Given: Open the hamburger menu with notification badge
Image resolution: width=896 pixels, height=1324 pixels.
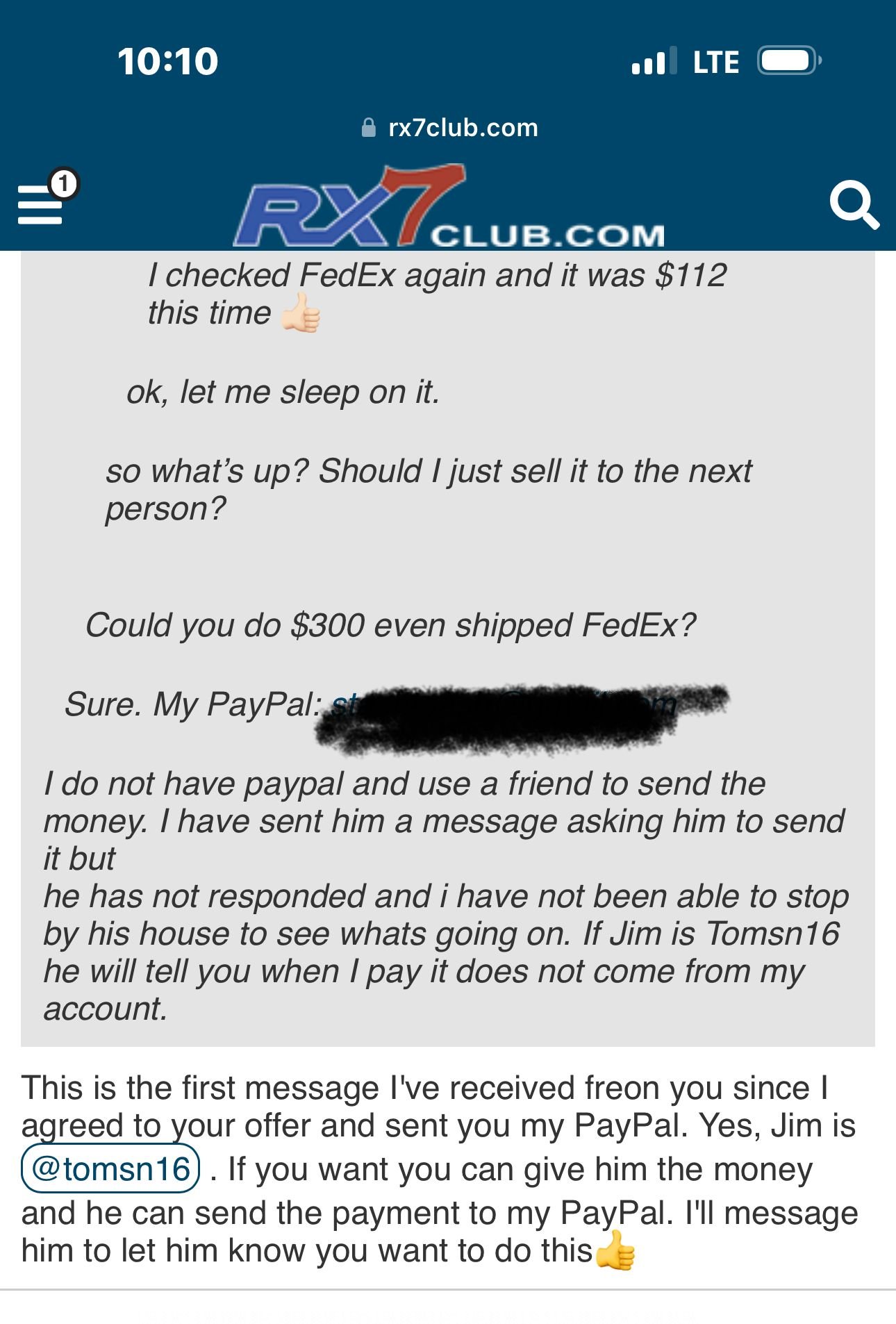Looking at the screenshot, I should (x=42, y=204).
